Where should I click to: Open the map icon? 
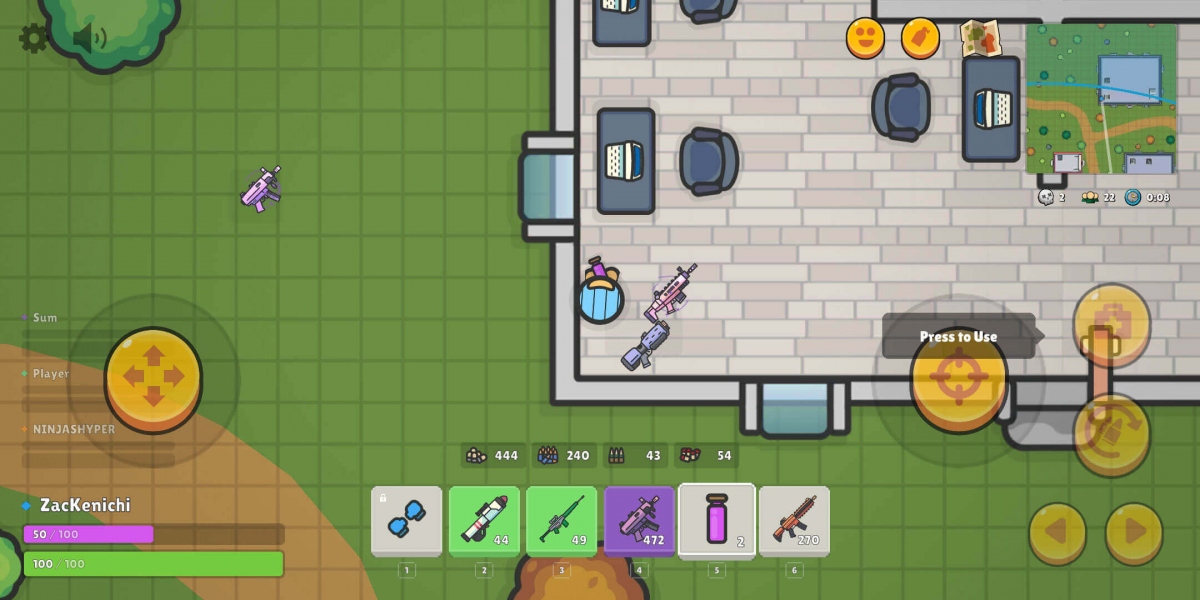(981, 38)
